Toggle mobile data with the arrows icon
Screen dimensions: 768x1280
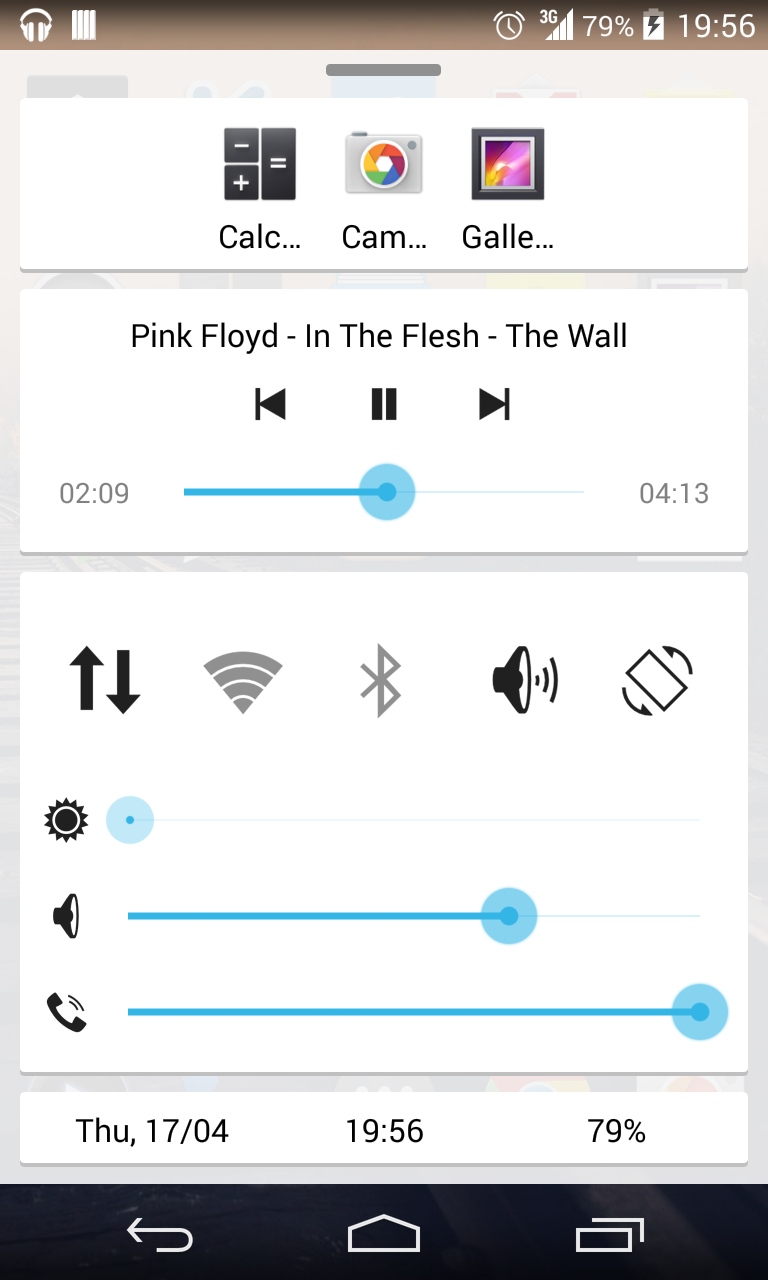point(104,680)
